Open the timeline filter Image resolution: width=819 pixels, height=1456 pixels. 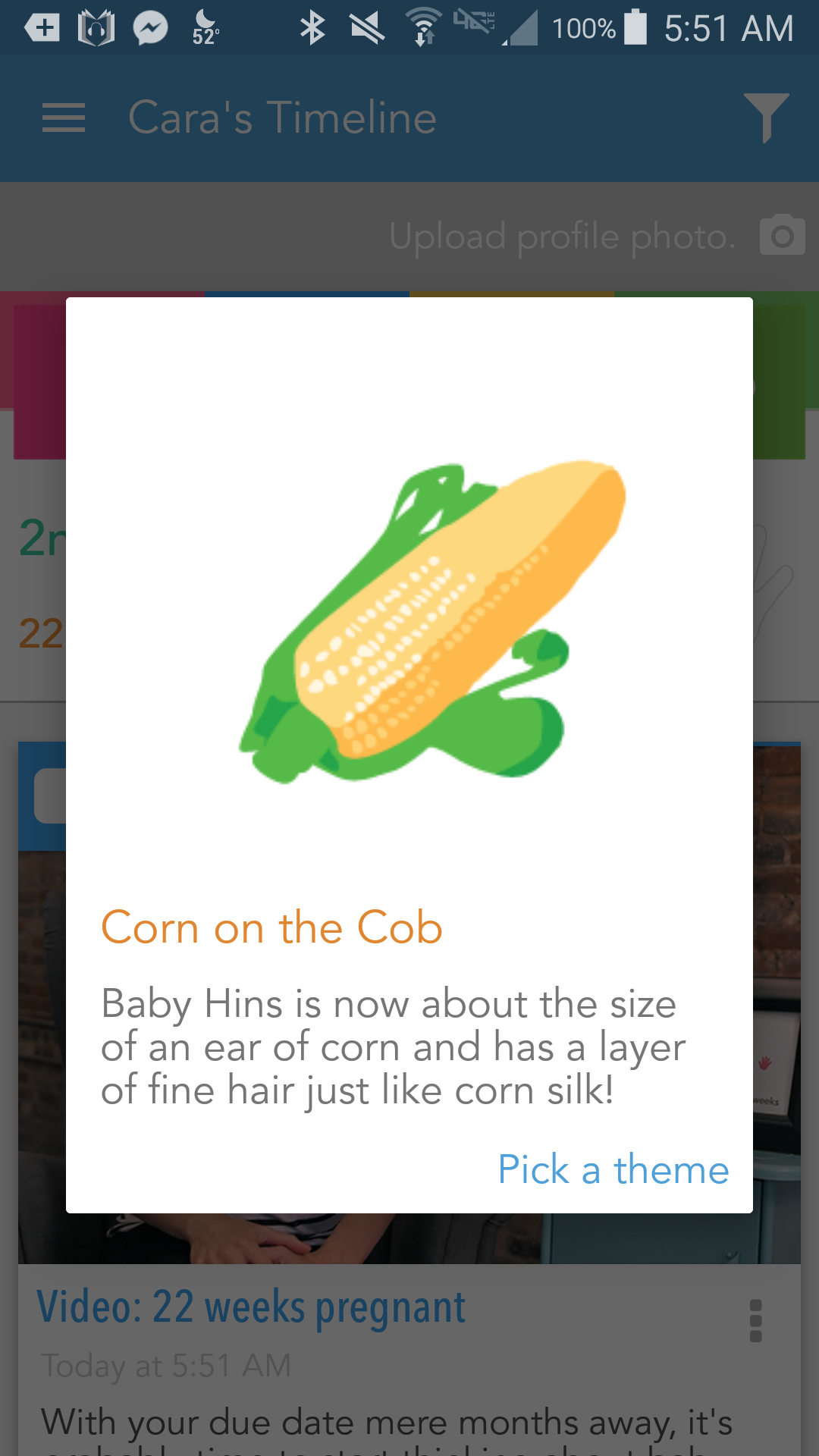766,118
